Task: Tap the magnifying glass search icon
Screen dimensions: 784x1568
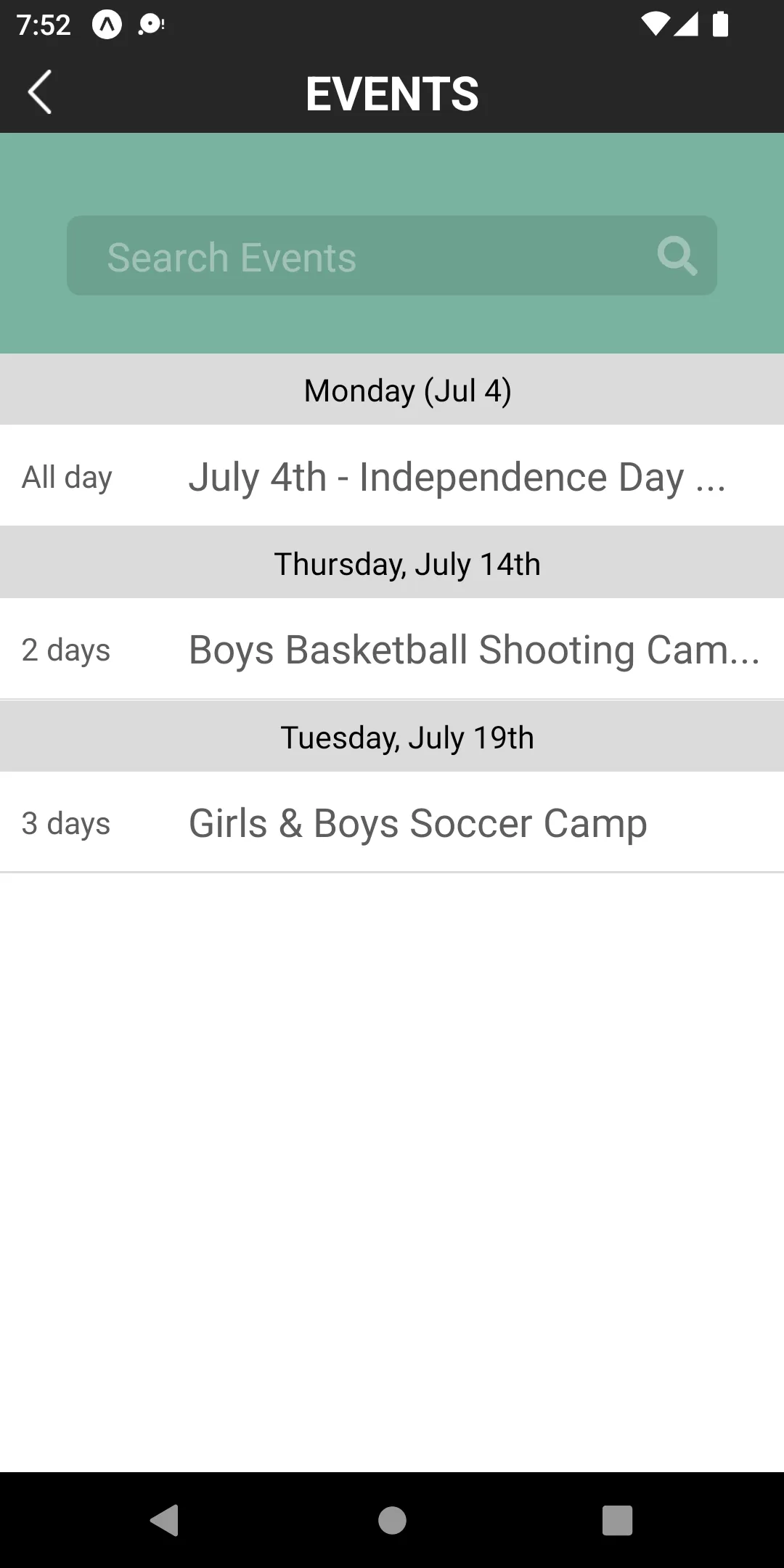Action: pos(677,256)
